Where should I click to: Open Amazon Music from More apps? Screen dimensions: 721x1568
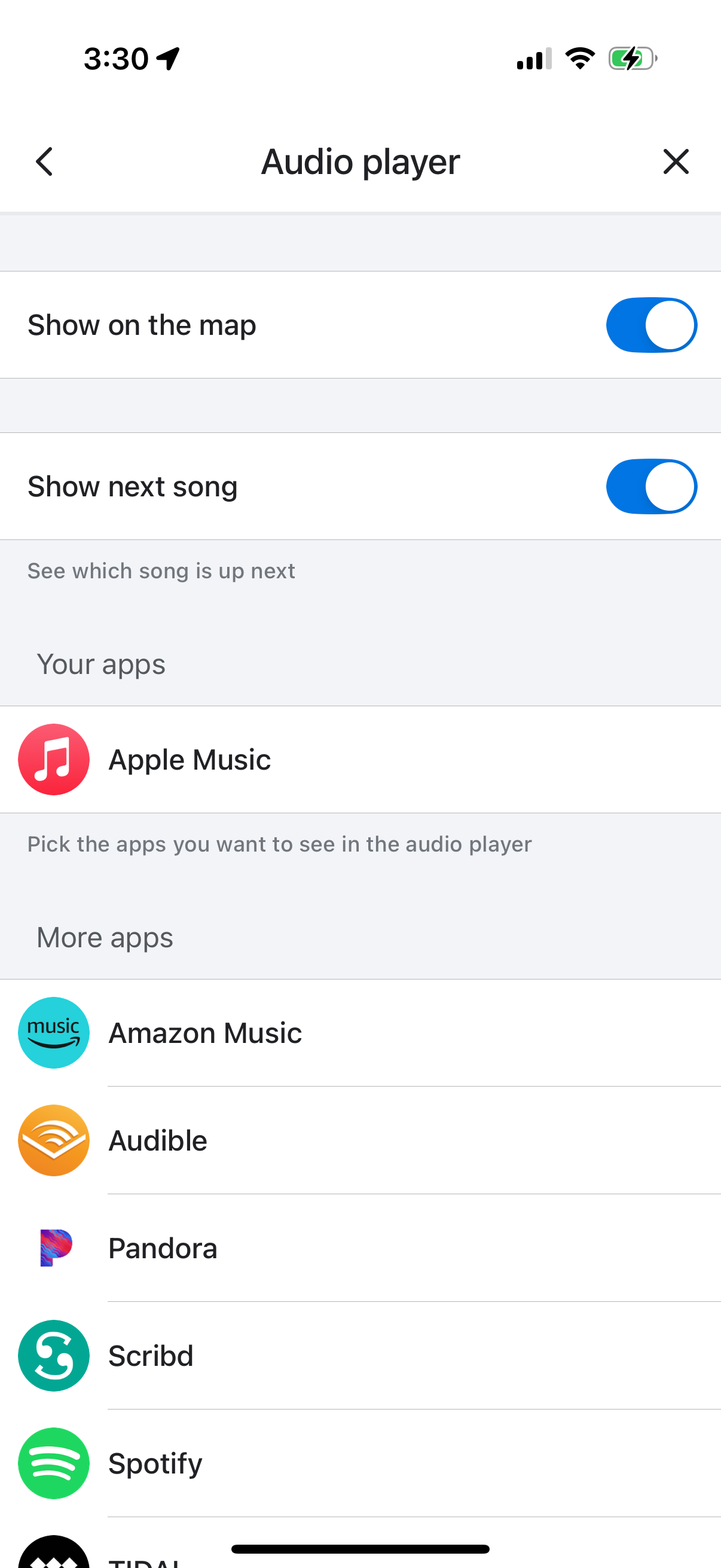click(54, 1032)
